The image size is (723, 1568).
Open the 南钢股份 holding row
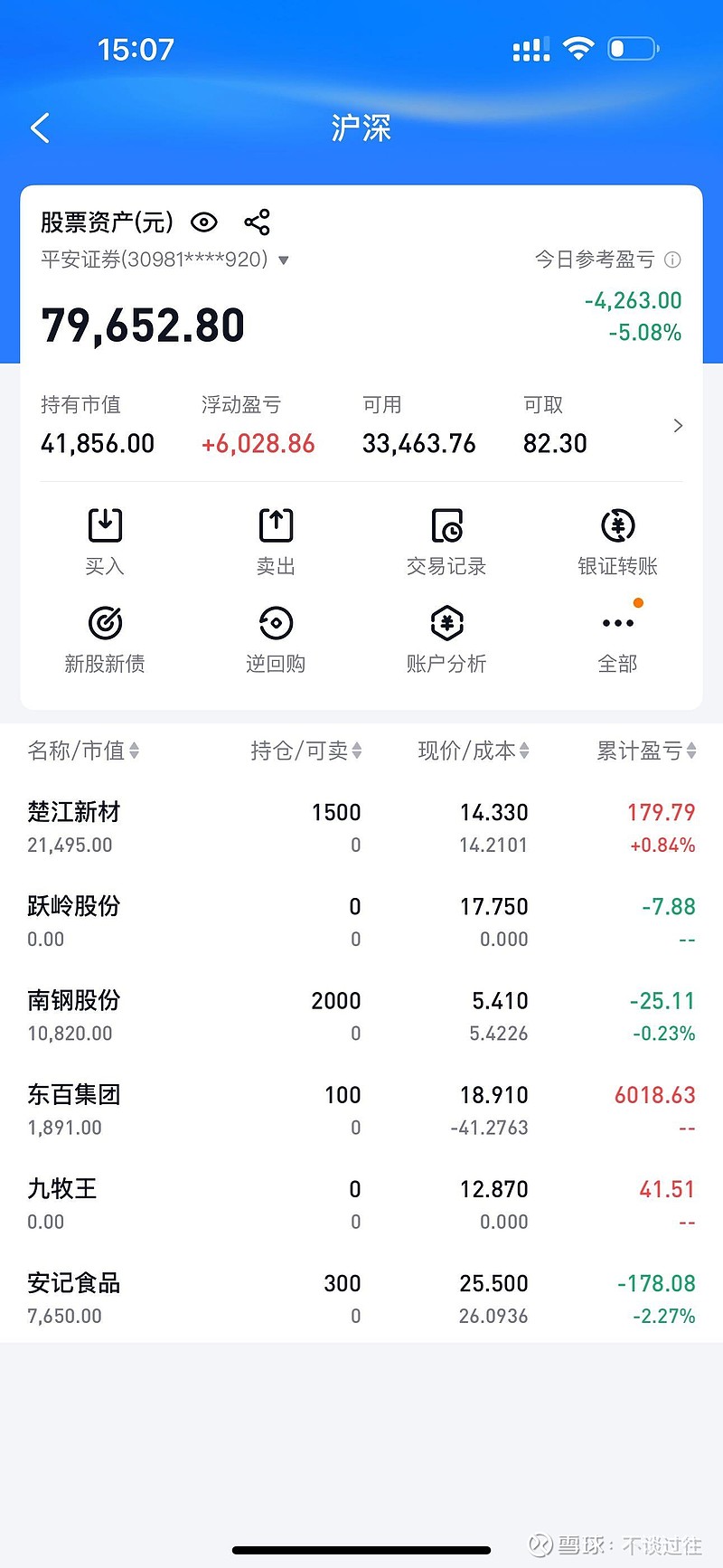tap(361, 1015)
